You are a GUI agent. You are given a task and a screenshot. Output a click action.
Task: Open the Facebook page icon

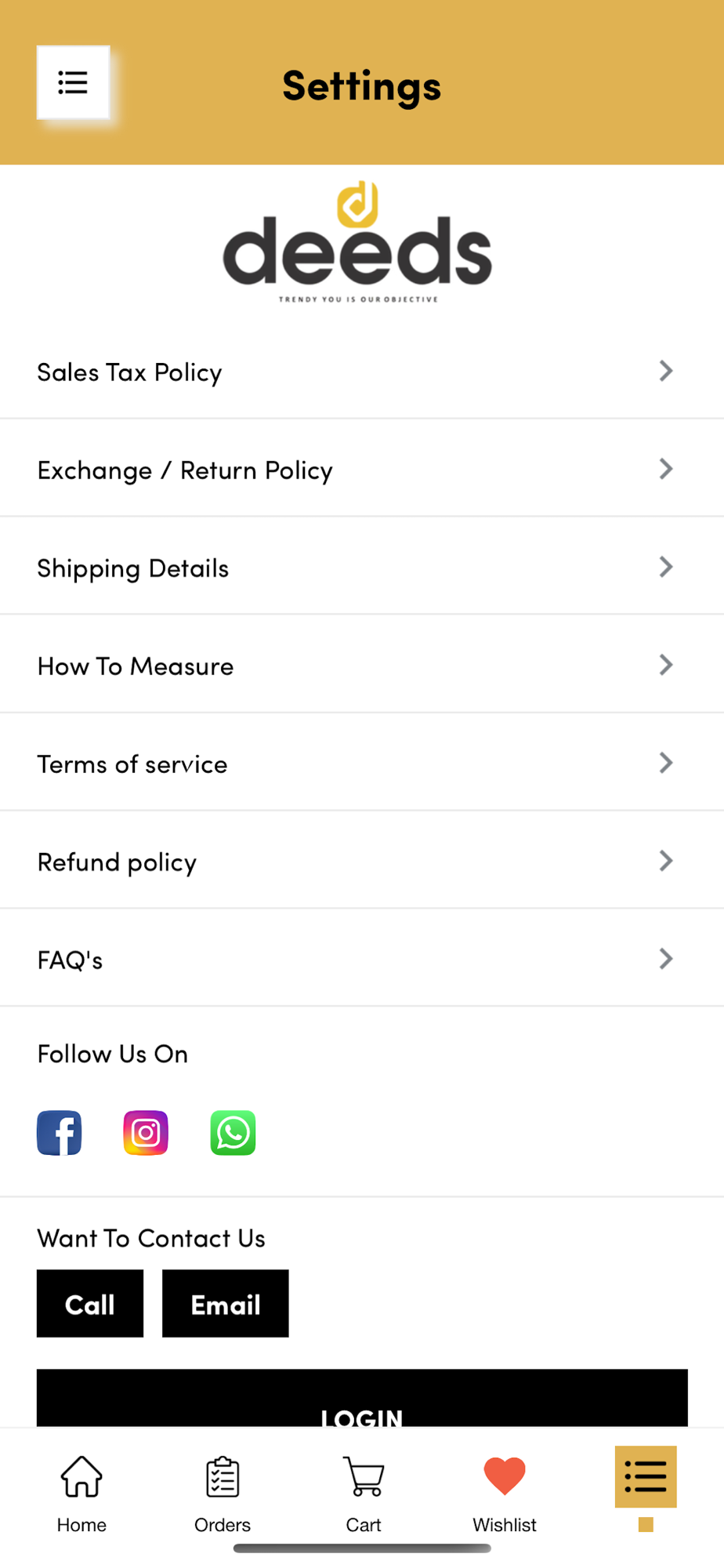[x=60, y=1133]
